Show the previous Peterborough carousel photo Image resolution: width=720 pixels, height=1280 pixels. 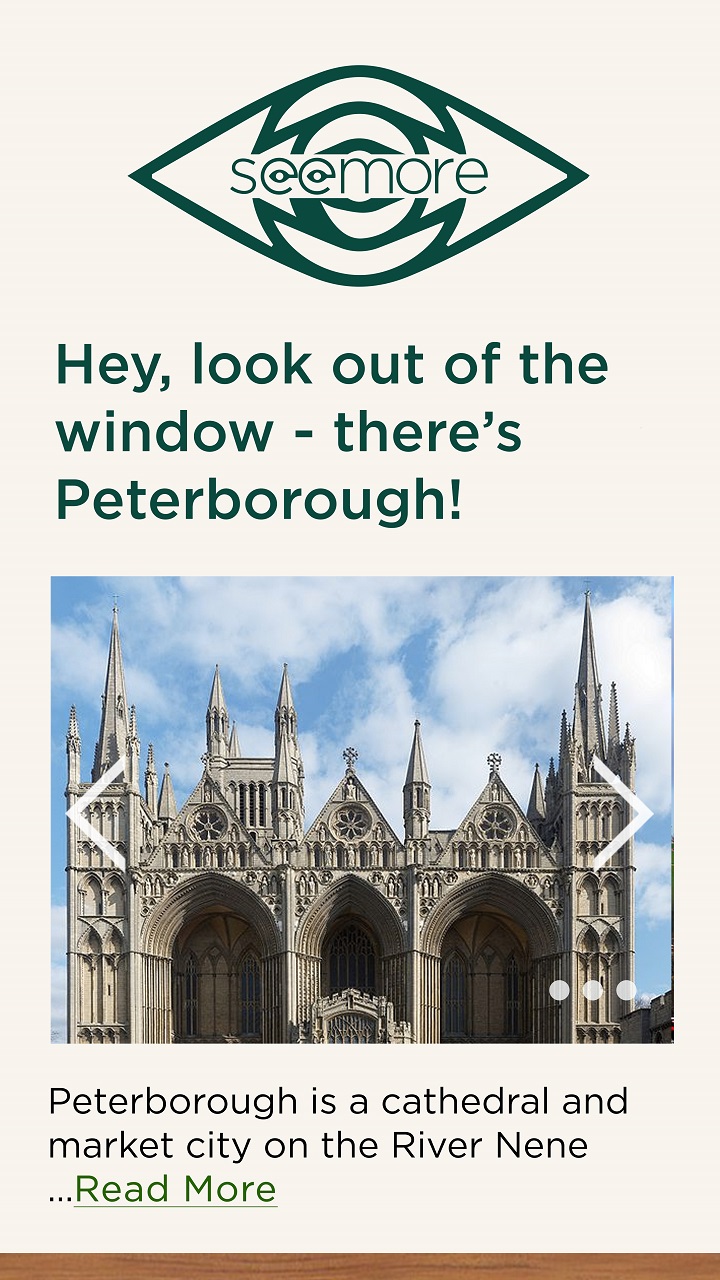(97, 813)
